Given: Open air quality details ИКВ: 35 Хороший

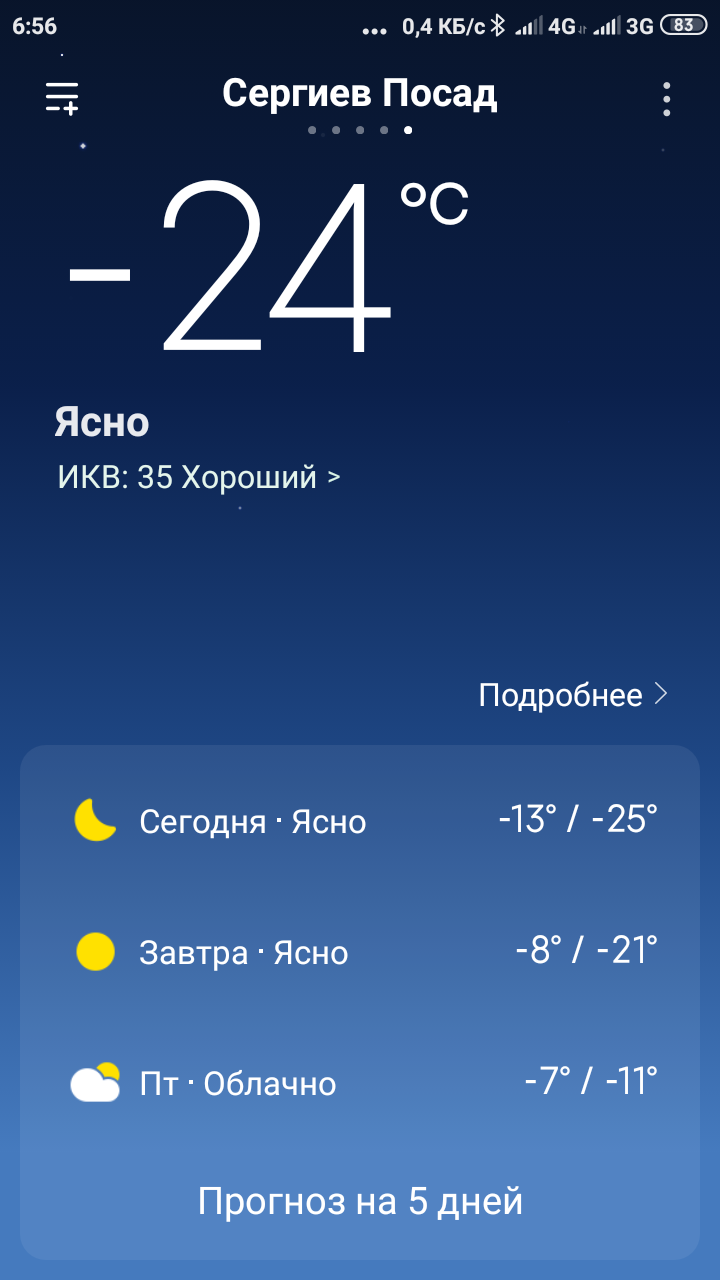Looking at the screenshot, I should pos(199,478).
